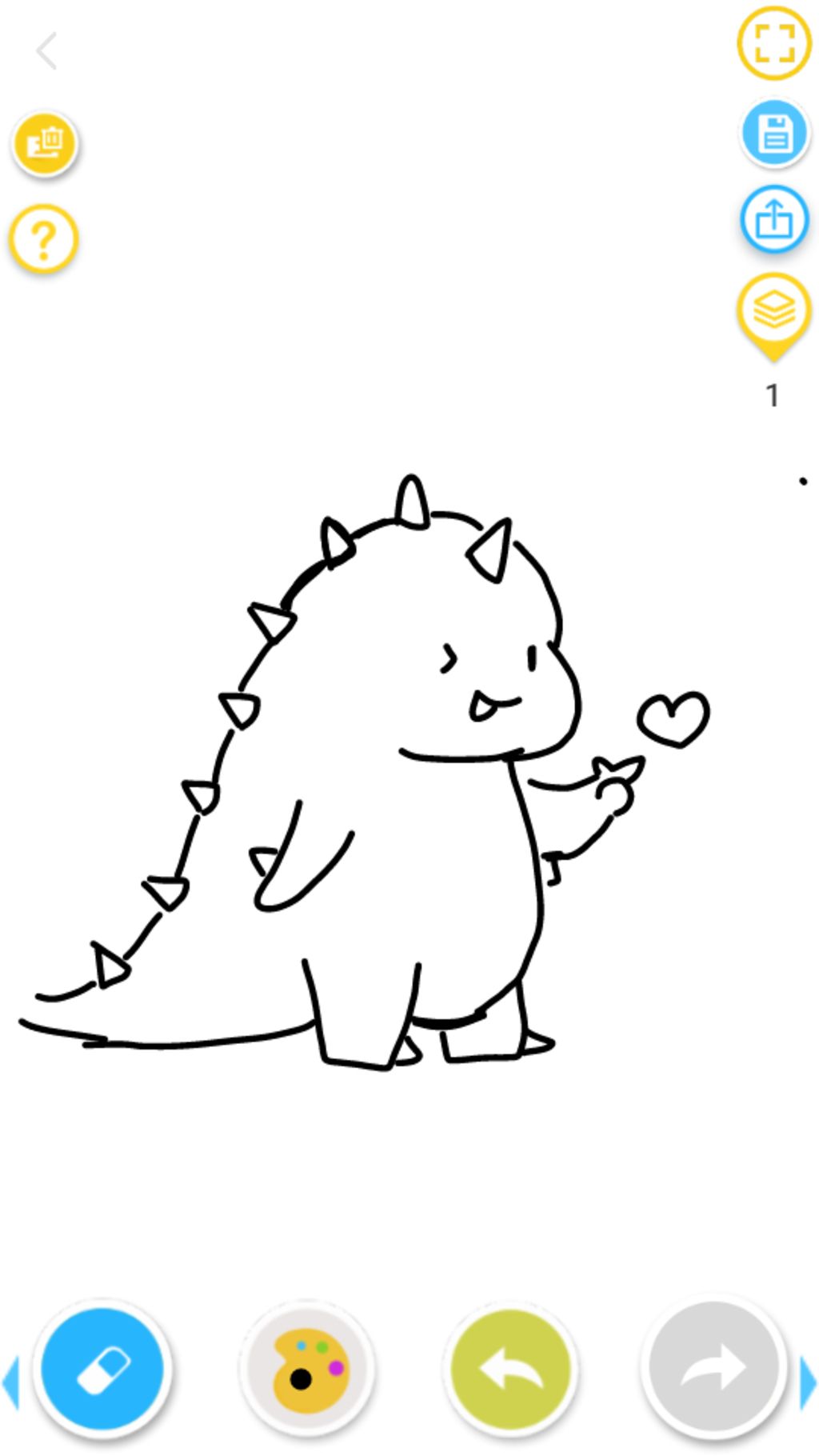Screen dimensions: 819x1456
Task: Redo the last undone stroke
Action: (714, 1369)
